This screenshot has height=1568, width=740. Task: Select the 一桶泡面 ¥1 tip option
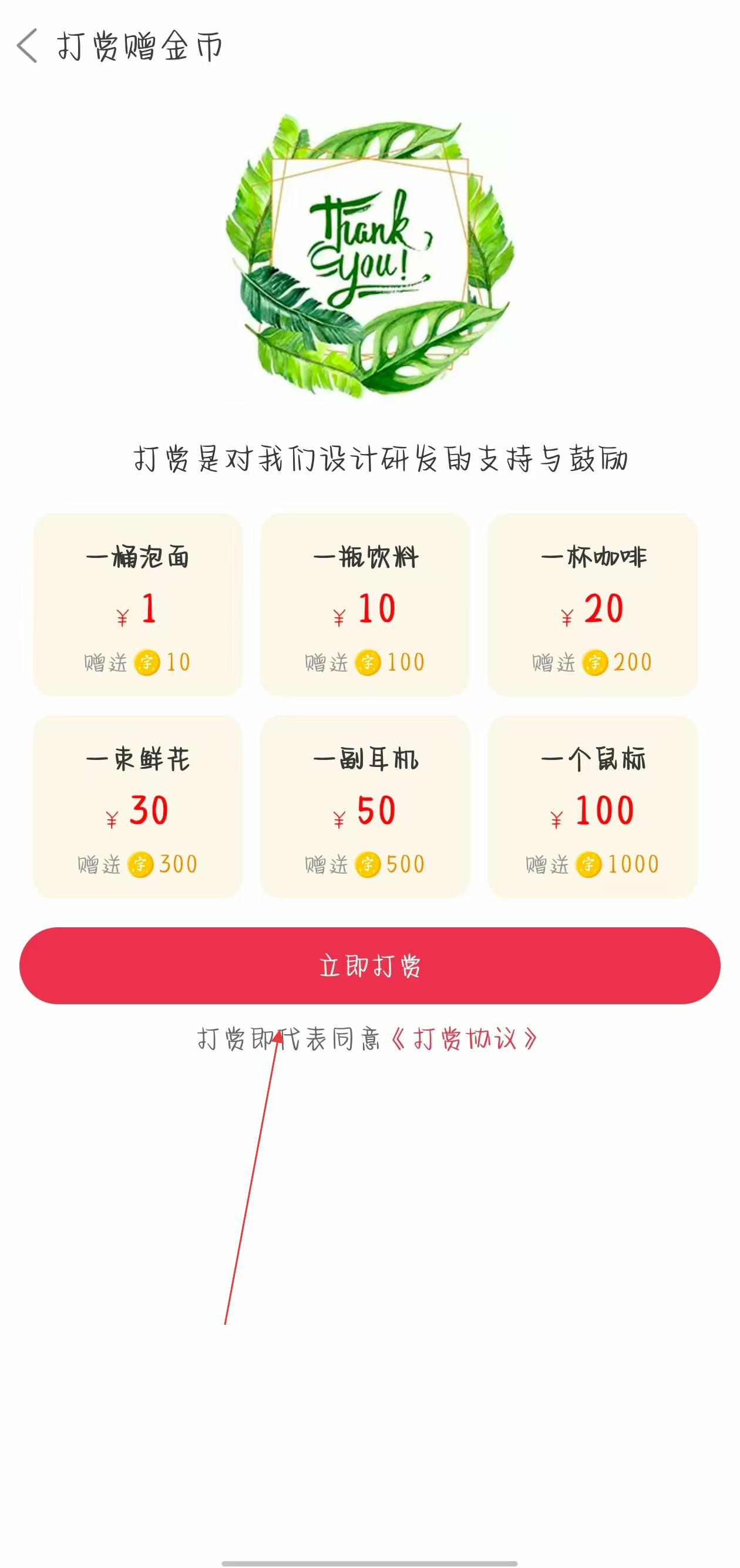coord(137,604)
